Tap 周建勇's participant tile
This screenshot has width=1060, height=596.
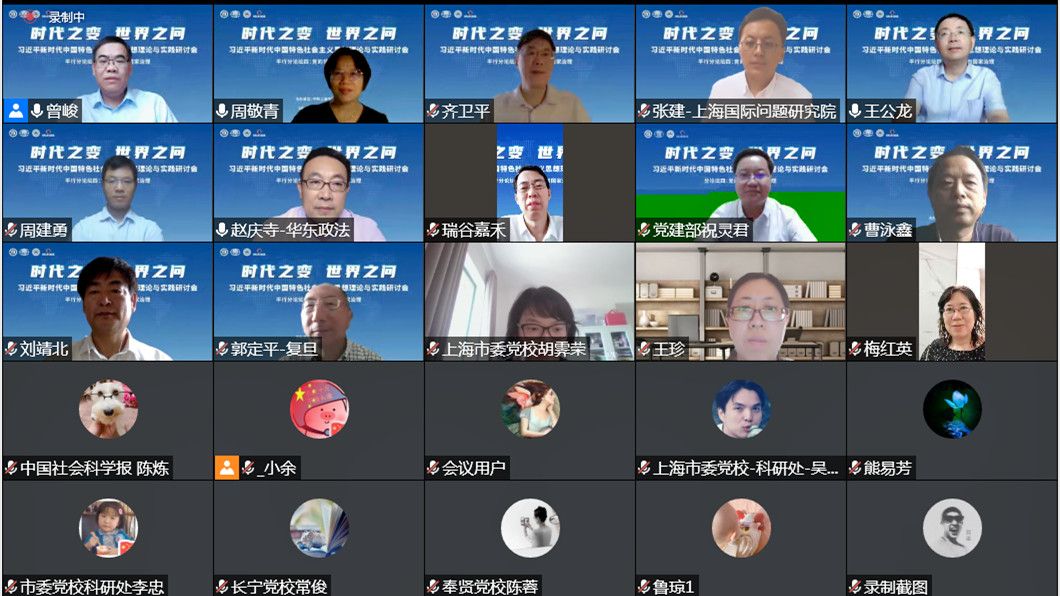(107, 182)
